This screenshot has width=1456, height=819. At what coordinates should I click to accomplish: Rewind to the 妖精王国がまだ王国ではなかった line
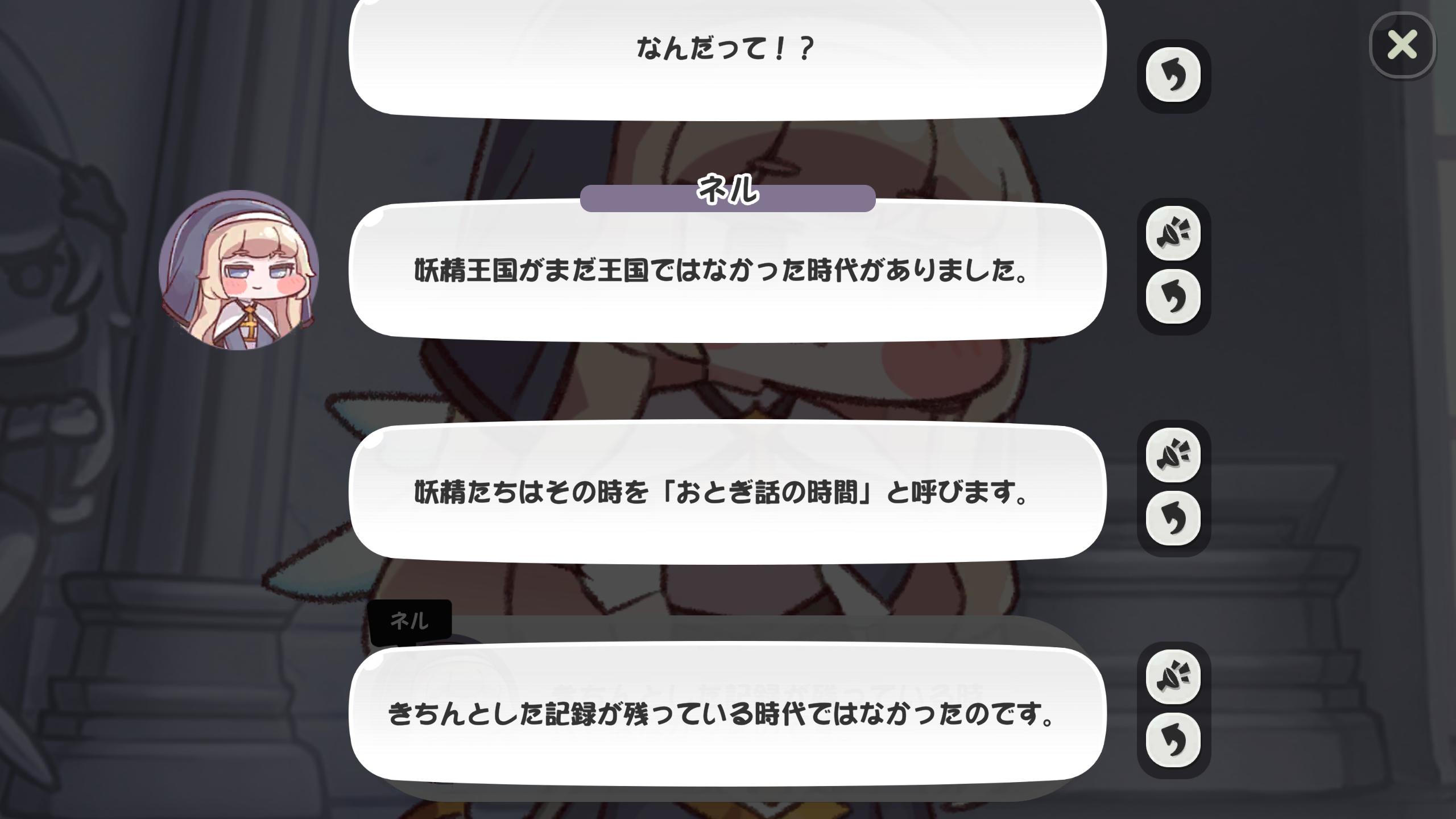coord(1173,297)
